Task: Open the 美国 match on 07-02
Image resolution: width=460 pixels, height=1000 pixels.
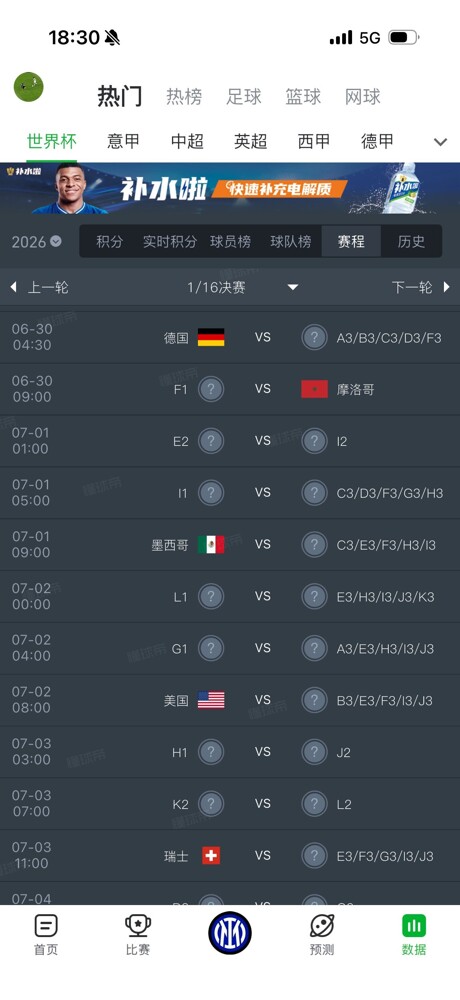Action: point(230,700)
